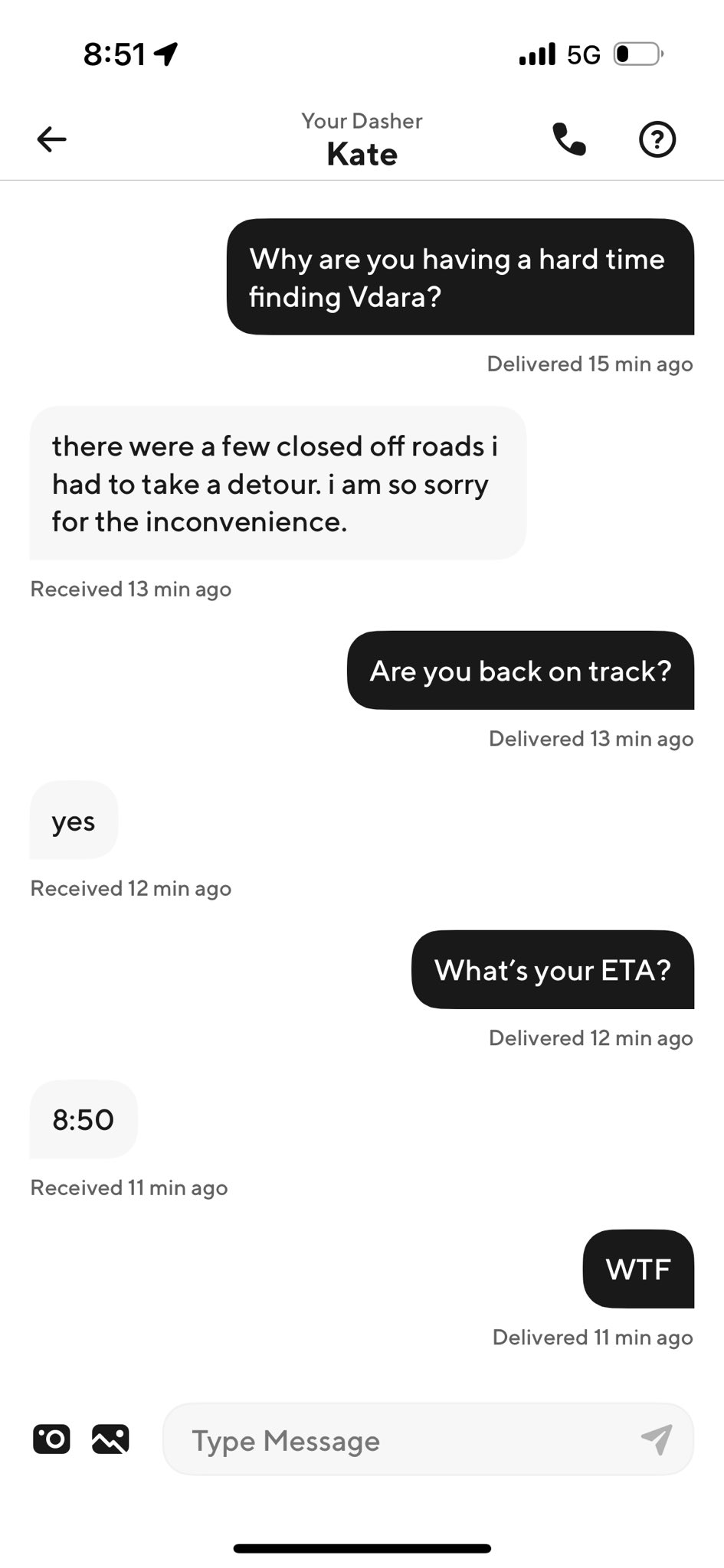Attach an image from gallery

click(110, 1439)
